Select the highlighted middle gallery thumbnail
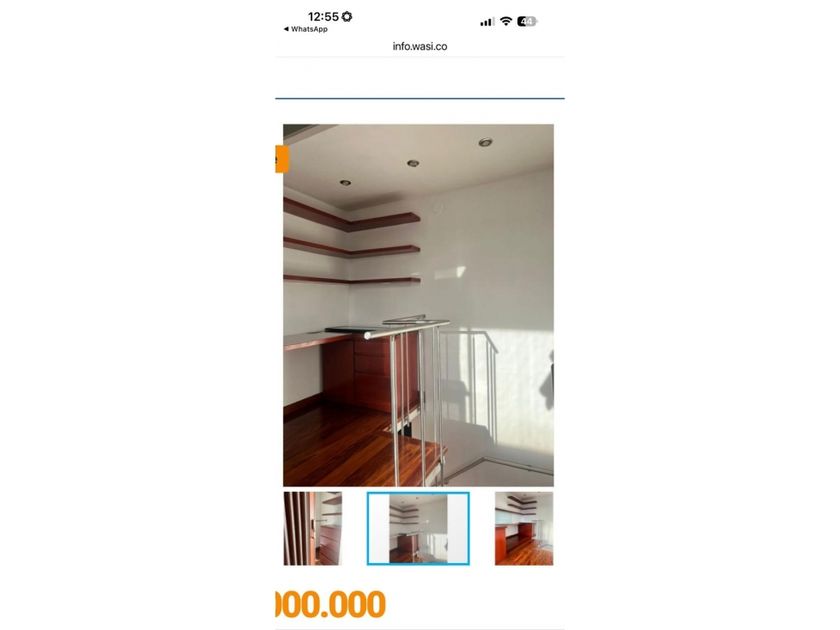 pos(418,528)
